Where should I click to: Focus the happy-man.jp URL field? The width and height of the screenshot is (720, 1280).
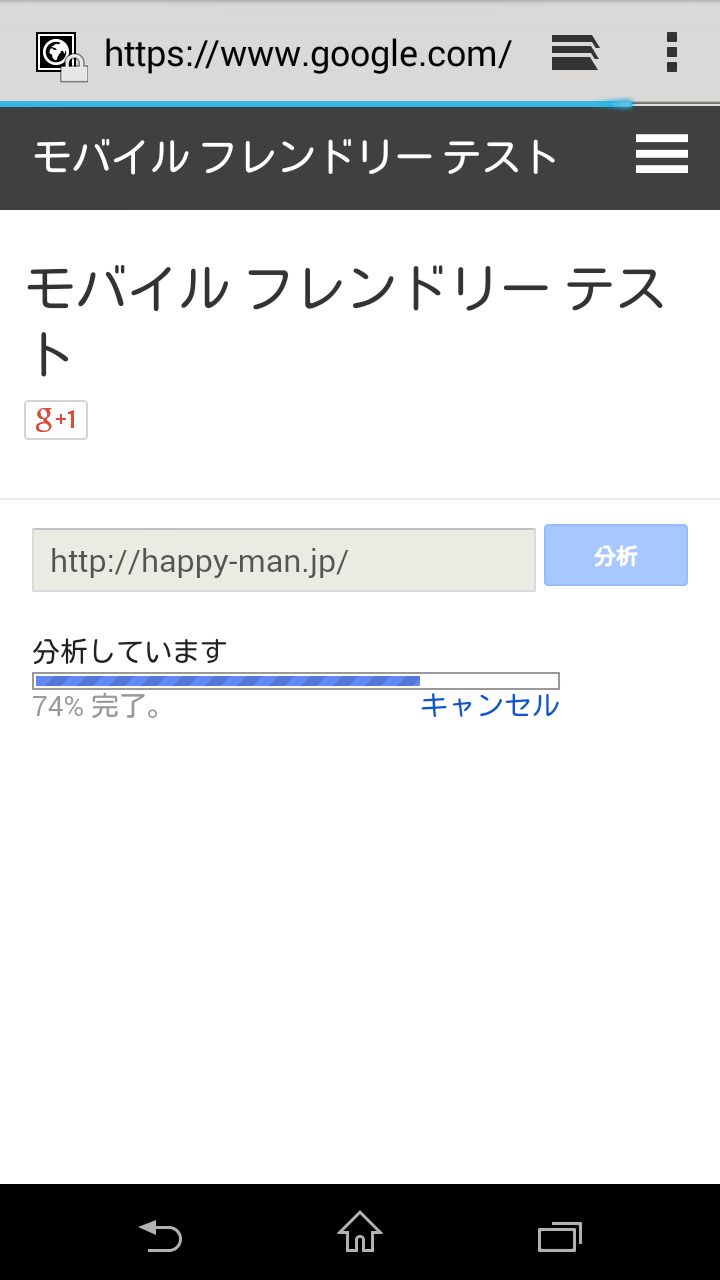coord(284,560)
